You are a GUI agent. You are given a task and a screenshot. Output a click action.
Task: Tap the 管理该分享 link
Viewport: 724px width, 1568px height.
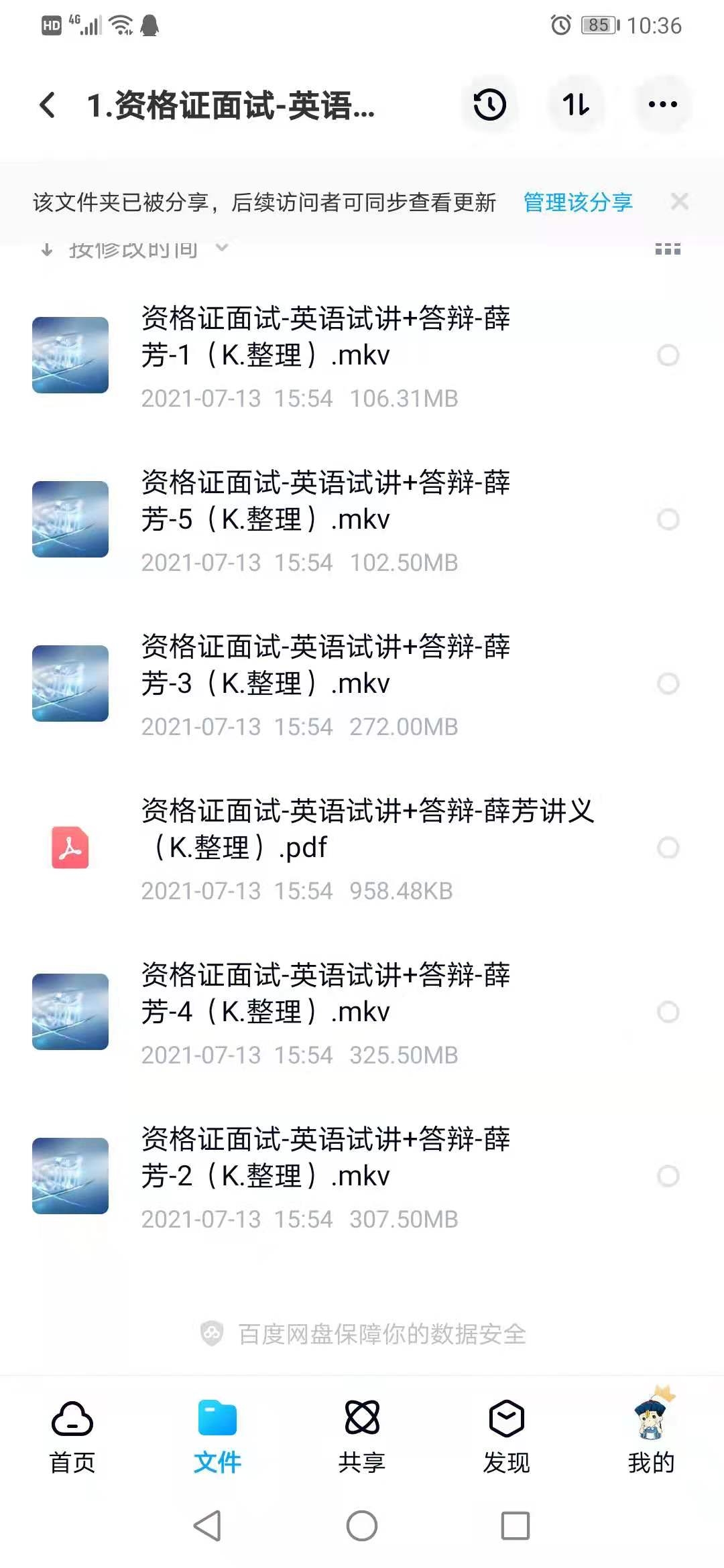click(x=577, y=202)
